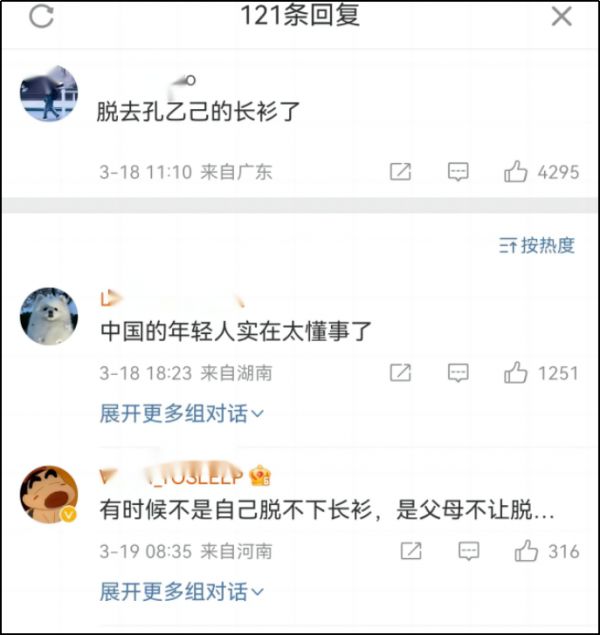Image resolution: width=600 pixels, height=635 pixels.
Task: Like the comment with 4295 likes
Action: (x=516, y=172)
